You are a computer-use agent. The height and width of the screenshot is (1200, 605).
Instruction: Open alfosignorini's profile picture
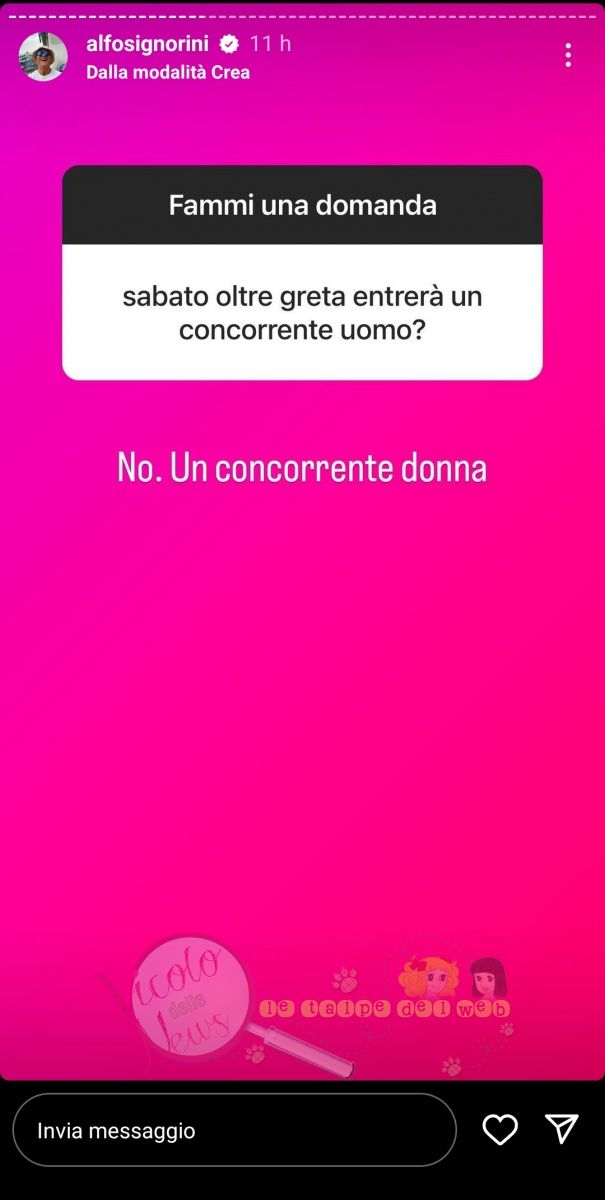[43, 56]
